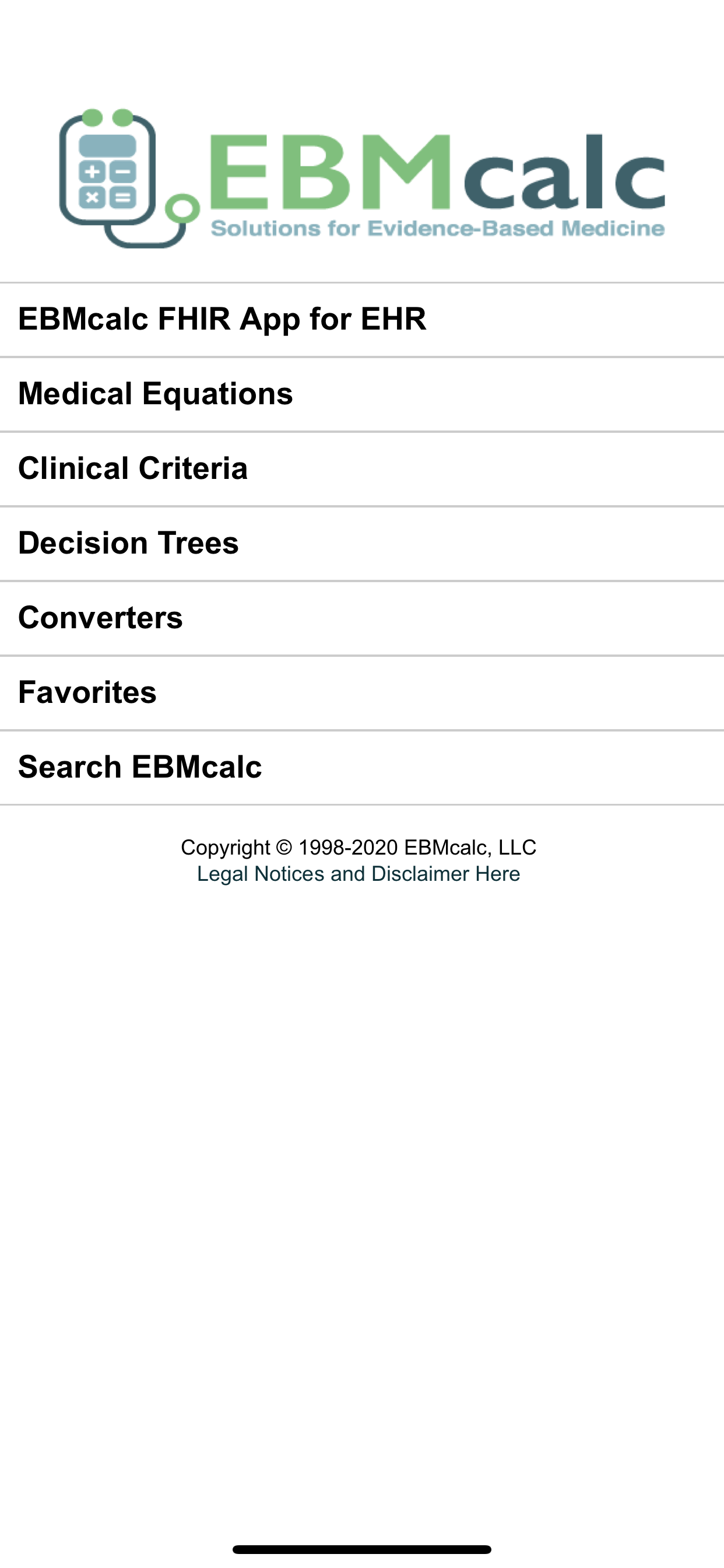This screenshot has width=724, height=1568.
Task: Start a Search EBMcalc query
Action: click(139, 767)
